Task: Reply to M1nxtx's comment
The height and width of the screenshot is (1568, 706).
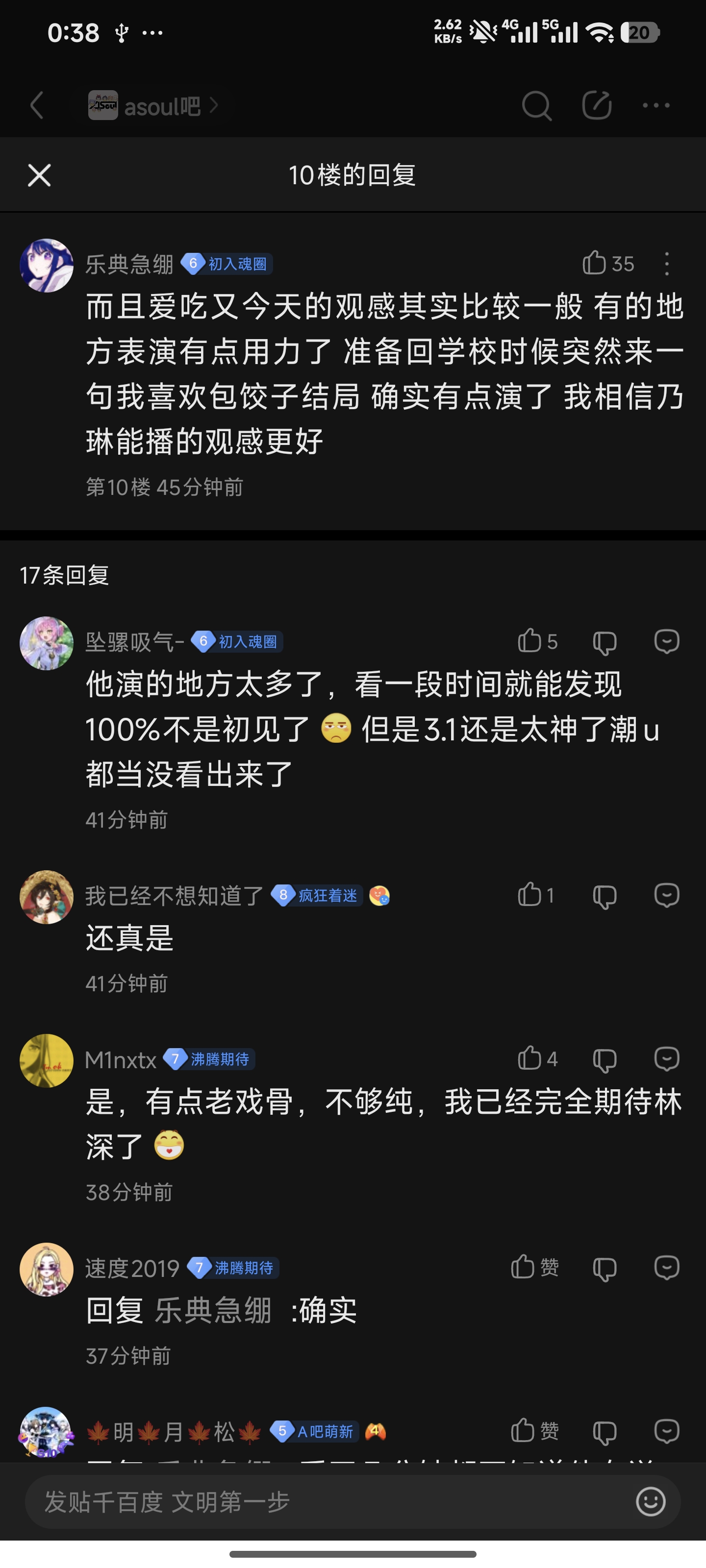Action: pyautogui.click(x=666, y=1058)
